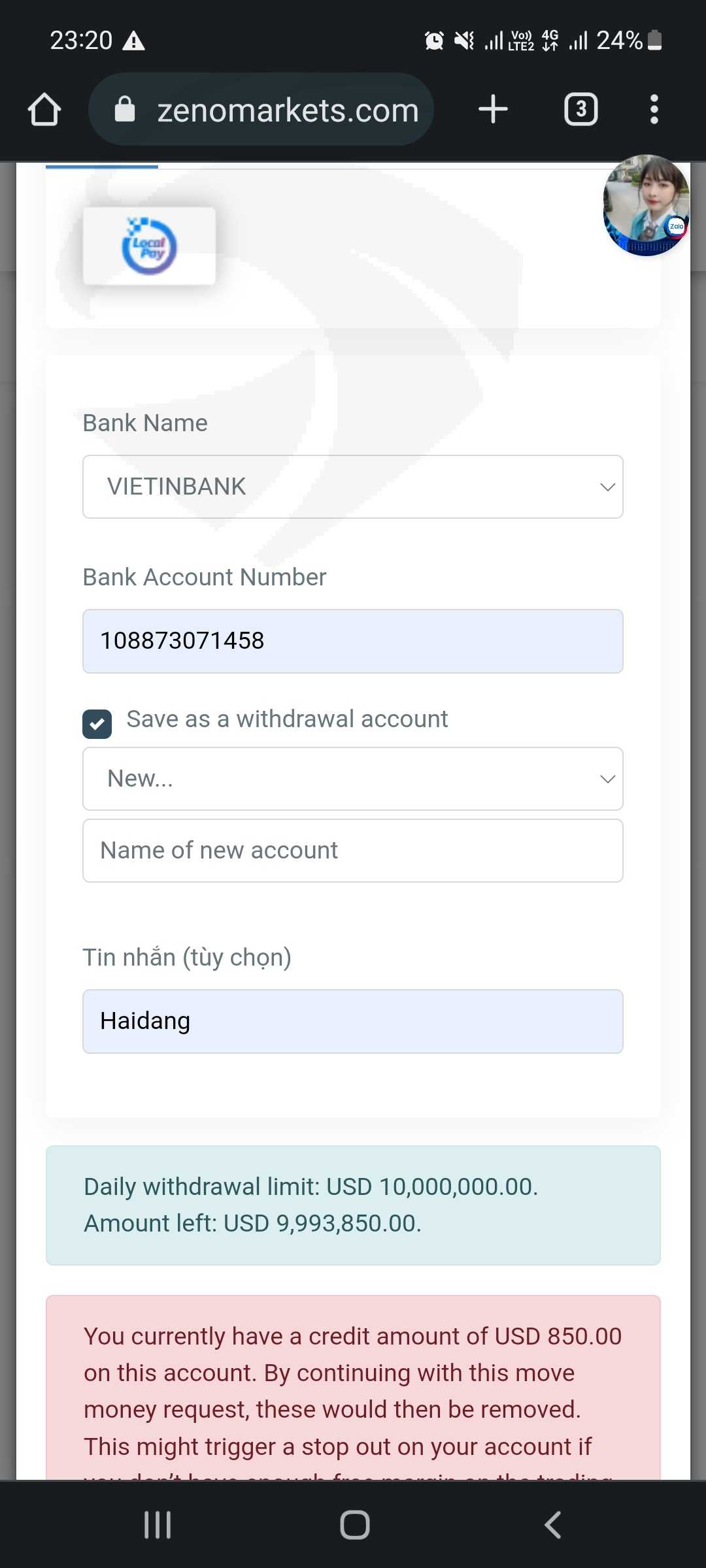Tap the zenomarkets.com address bar

[x=261, y=109]
